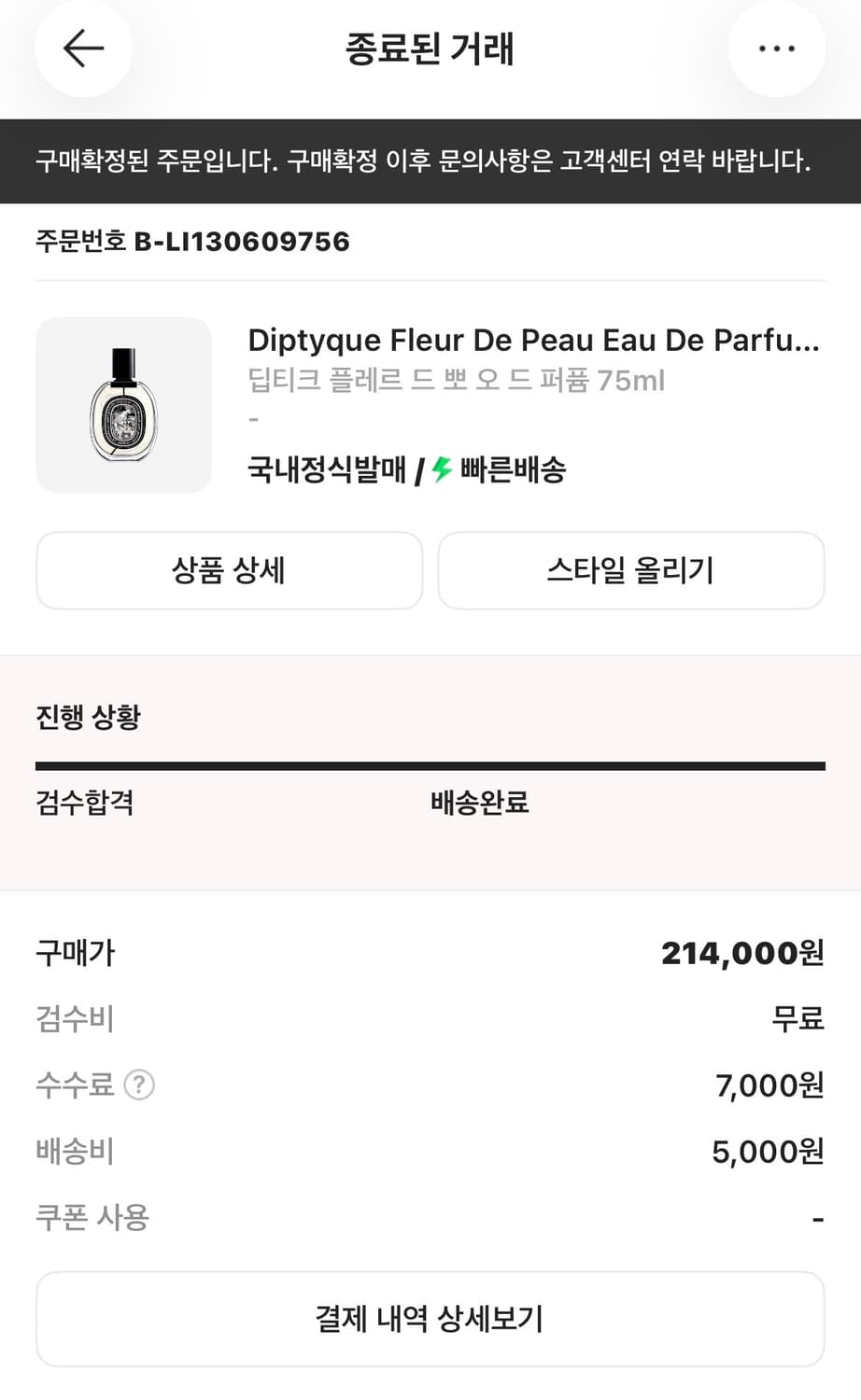This screenshot has height=1400, width=861.
Task: Tap the product title Diptyque Fleur De Peau
Action: [532, 341]
